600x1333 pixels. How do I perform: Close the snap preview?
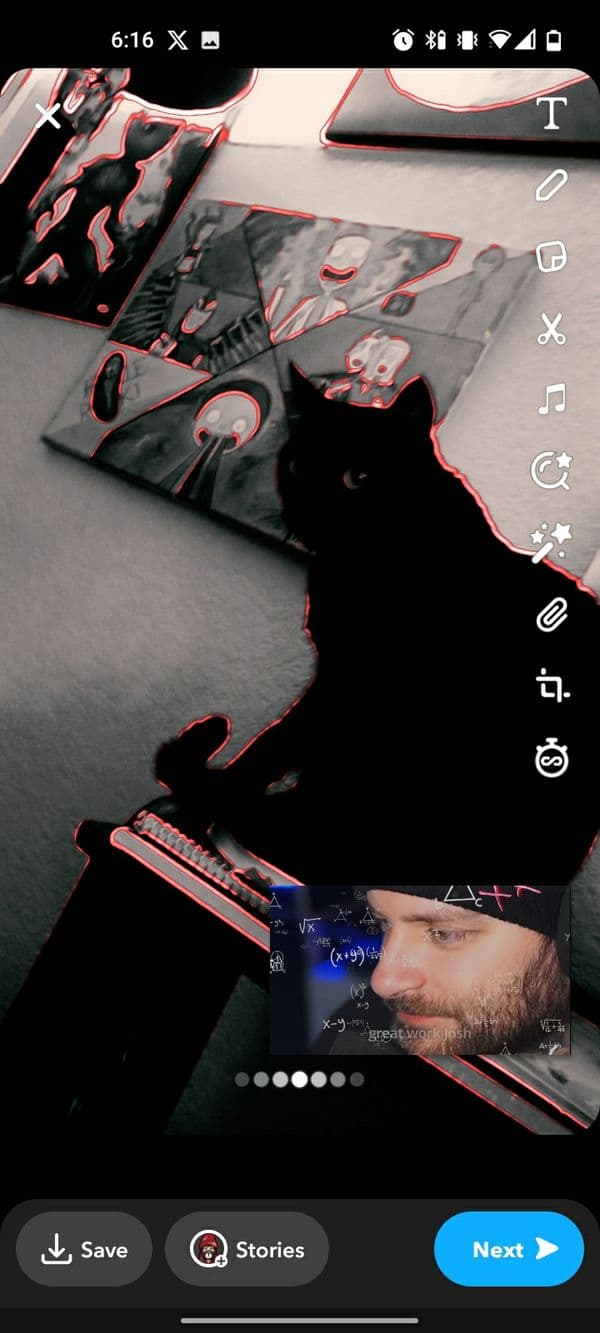click(x=47, y=116)
